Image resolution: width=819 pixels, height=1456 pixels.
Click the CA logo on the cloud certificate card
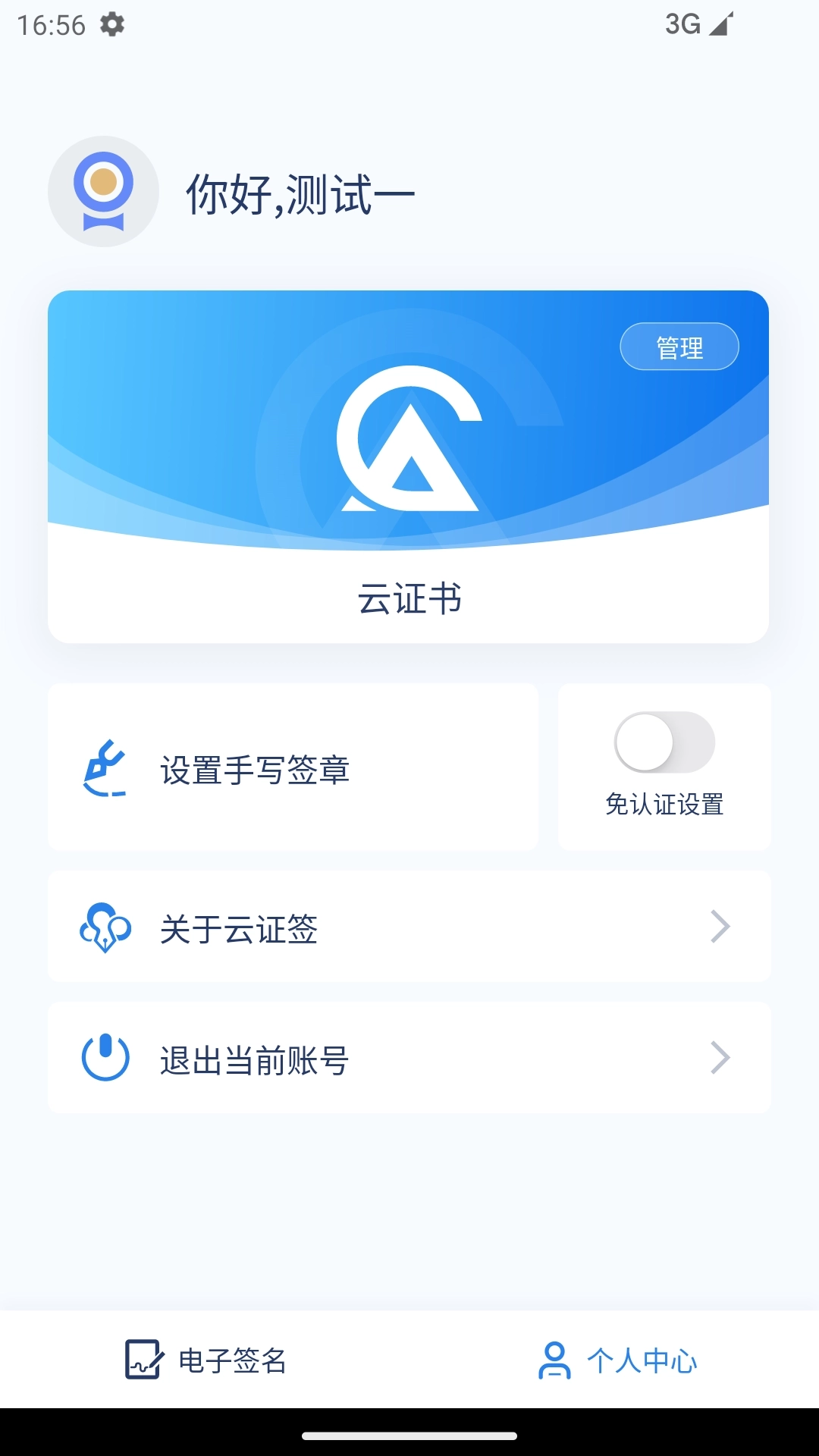coord(408,442)
